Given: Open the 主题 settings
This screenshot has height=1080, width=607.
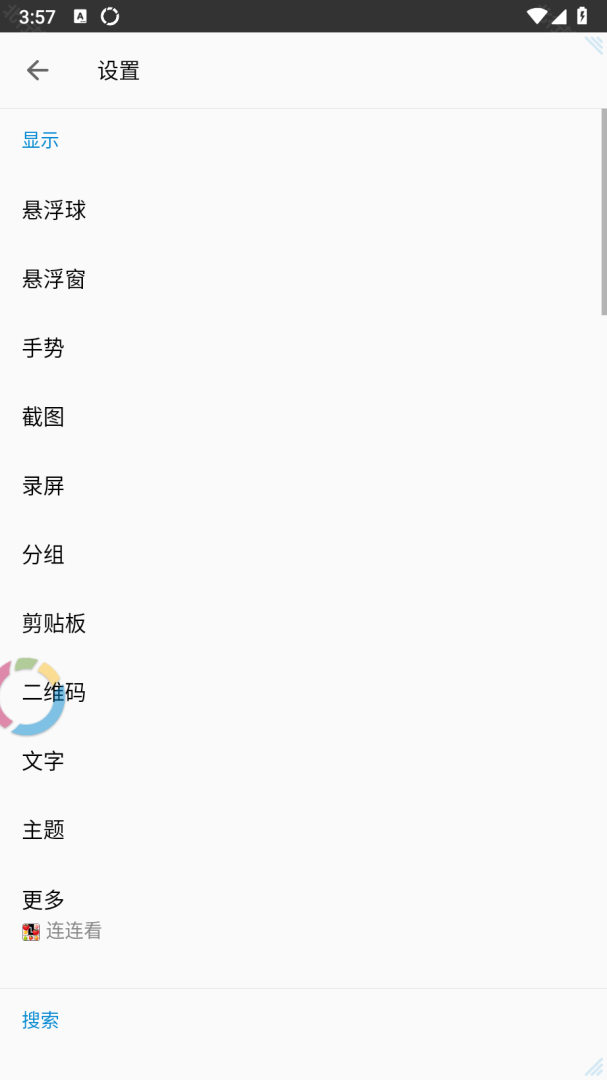Looking at the screenshot, I should tap(301, 830).
